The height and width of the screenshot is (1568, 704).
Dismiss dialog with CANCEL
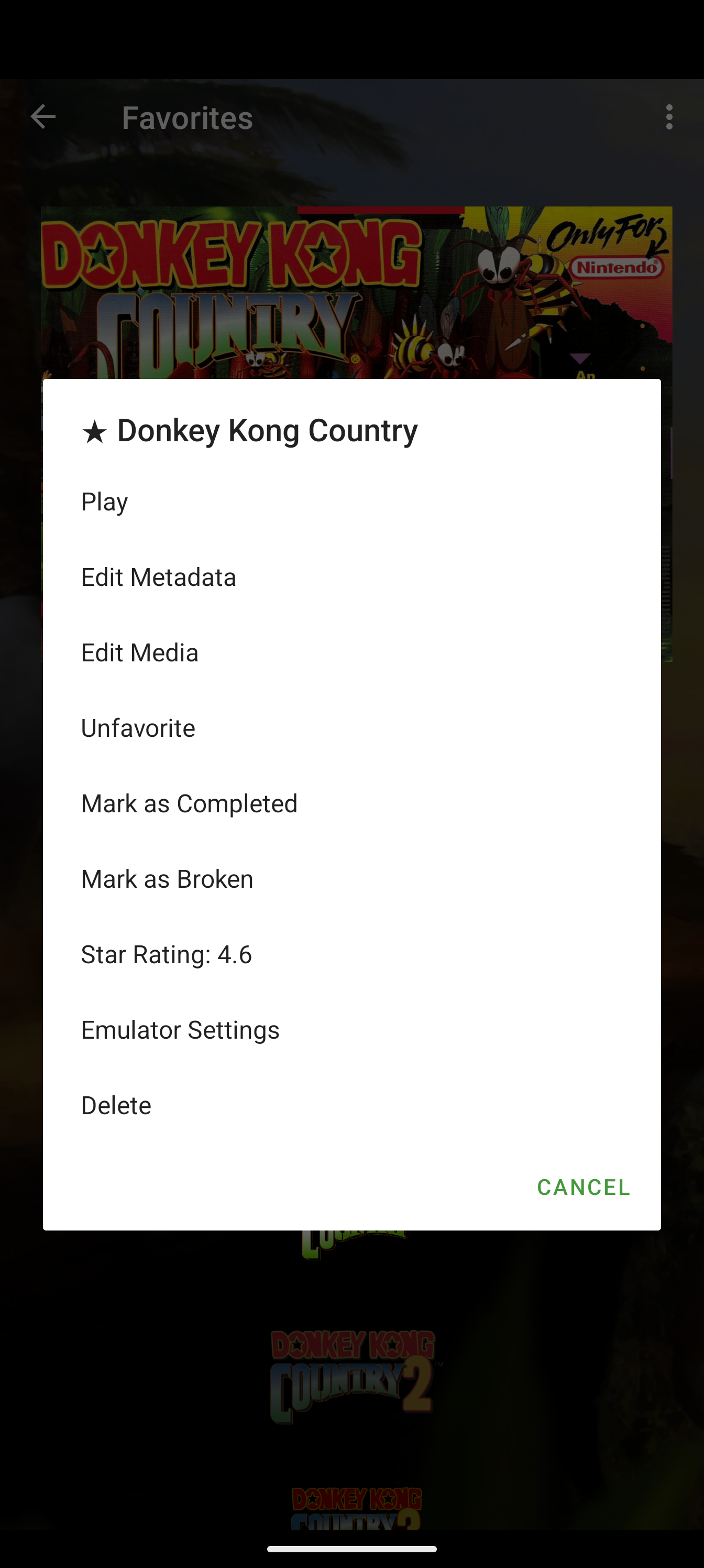583,1187
